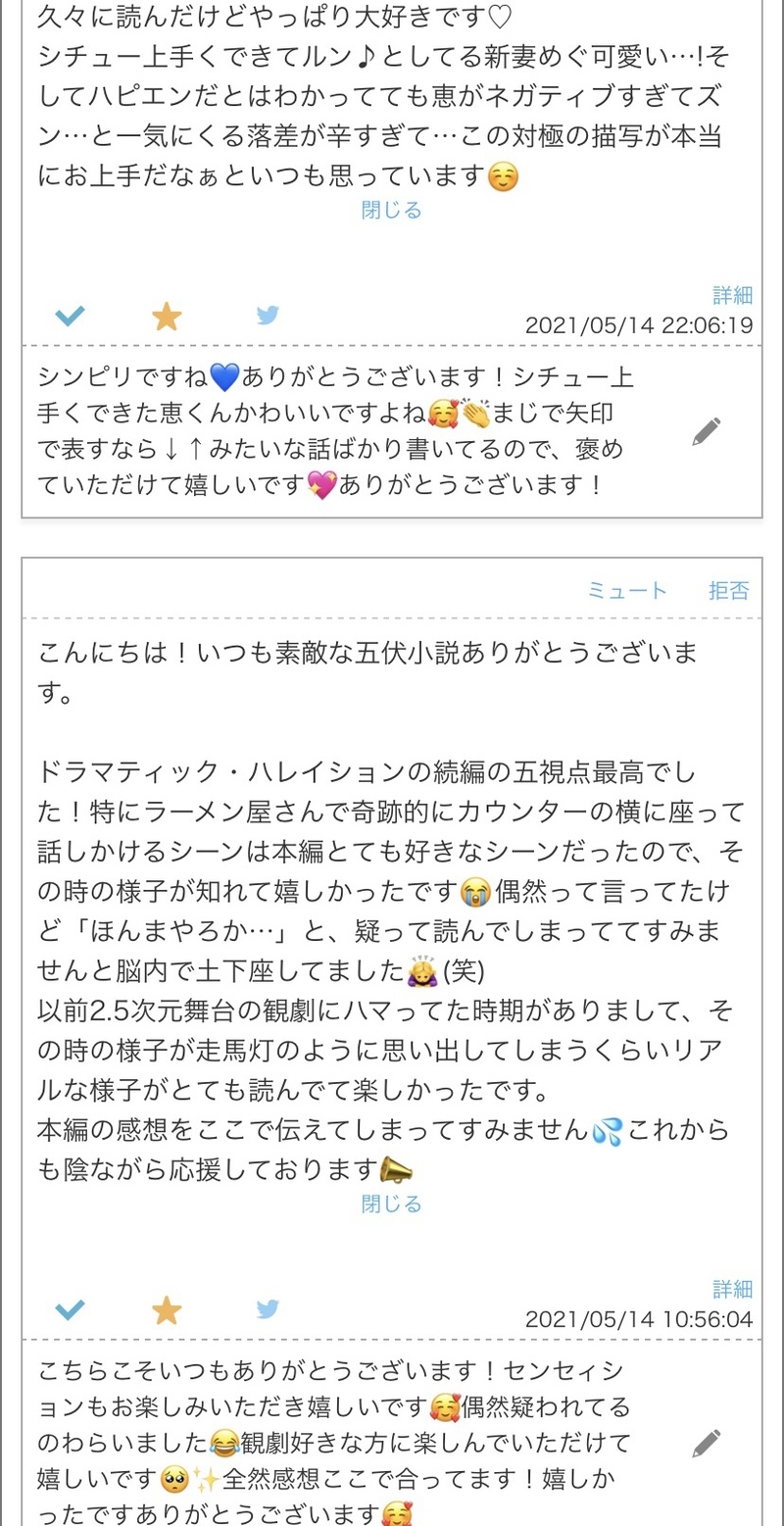Edit the reply starting with シンピリですね
The image size is (784, 1526).
click(706, 431)
